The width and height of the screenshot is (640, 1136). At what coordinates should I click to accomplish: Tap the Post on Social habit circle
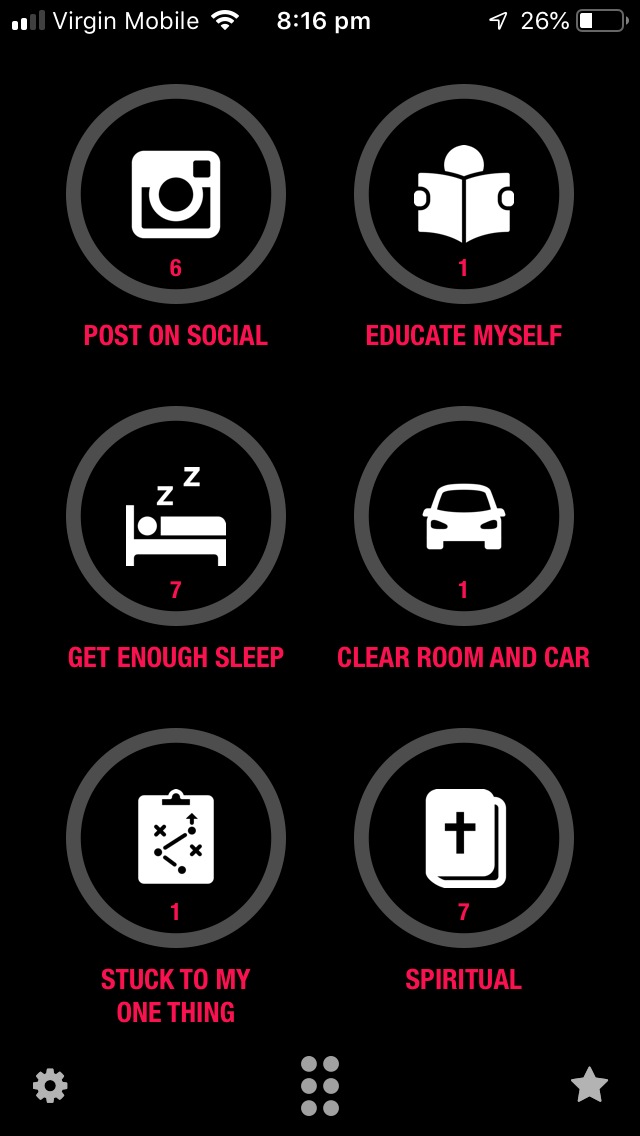[175, 194]
